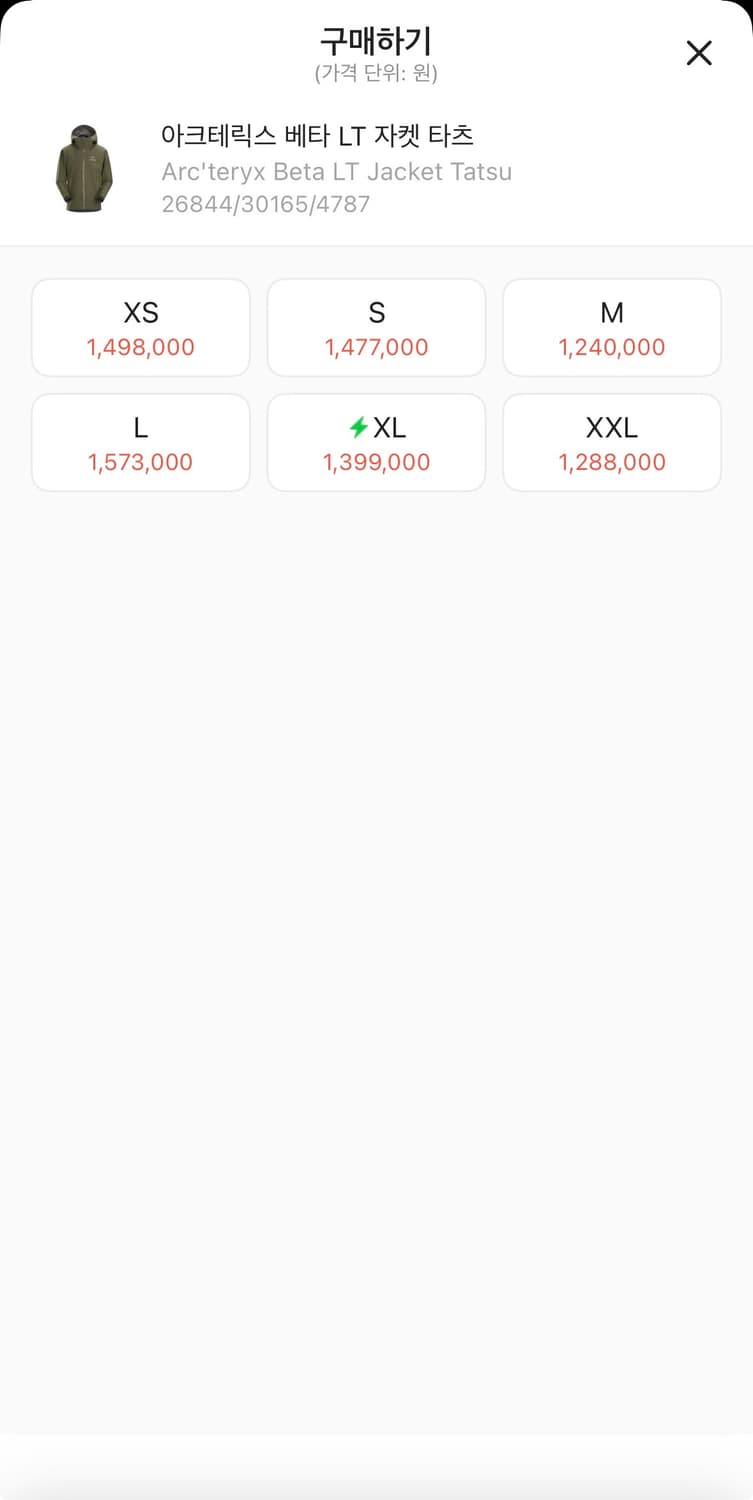Click the English name Arc'teryx Beta LT Jacket Tatsu
This screenshot has height=1500, width=753.
coord(337,171)
